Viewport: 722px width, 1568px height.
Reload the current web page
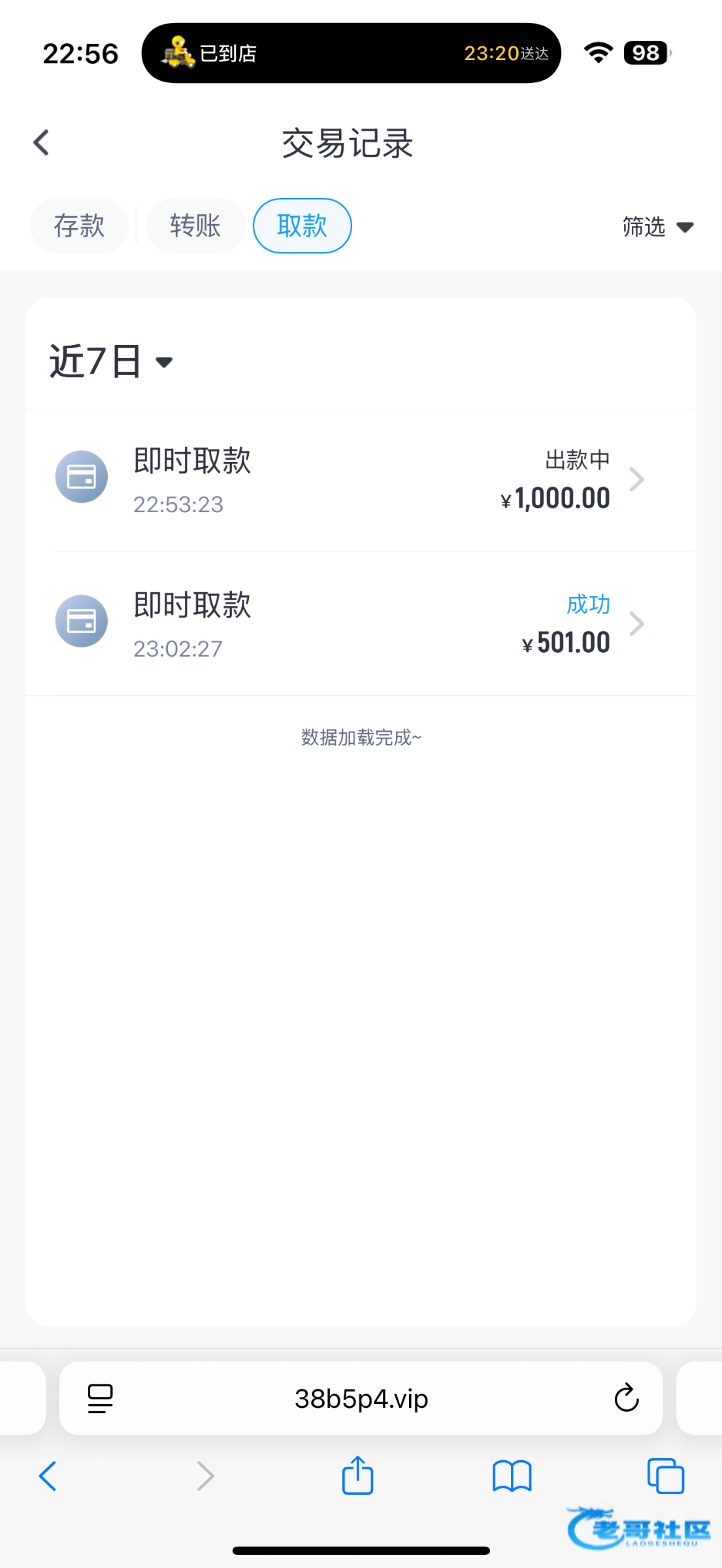pyautogui.click(x=626, y=1399)
